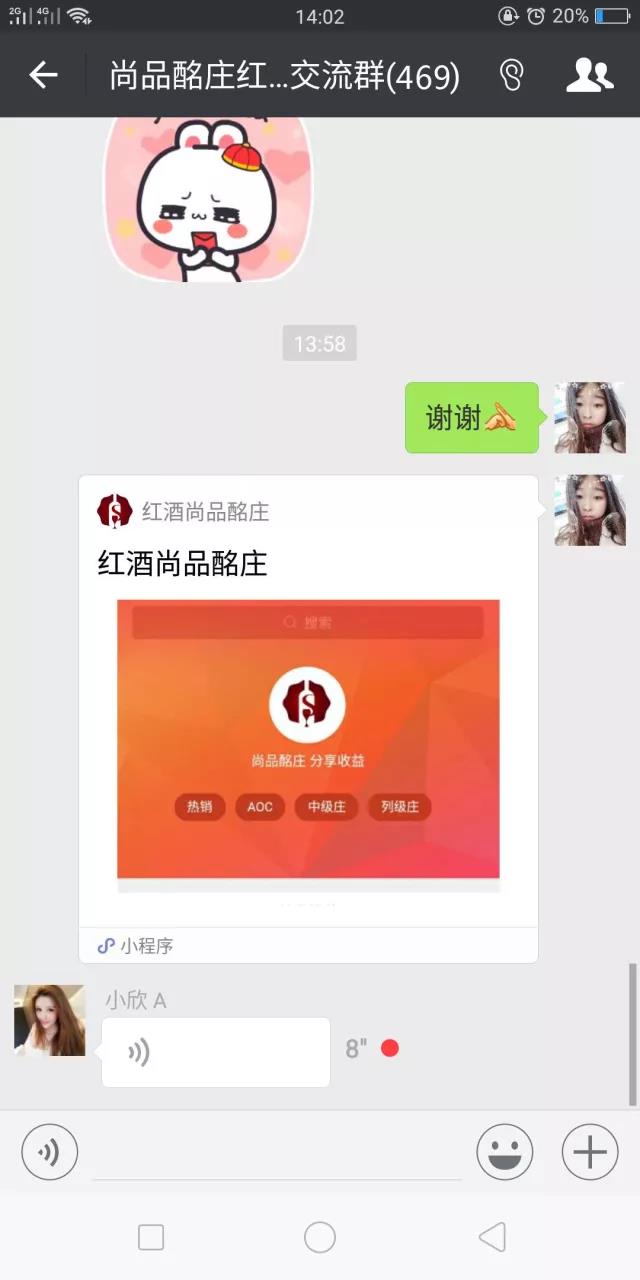Viewport: 640px width, 1280px height.
Task: Go to the phone home screen
Action: pos(320,1237)
